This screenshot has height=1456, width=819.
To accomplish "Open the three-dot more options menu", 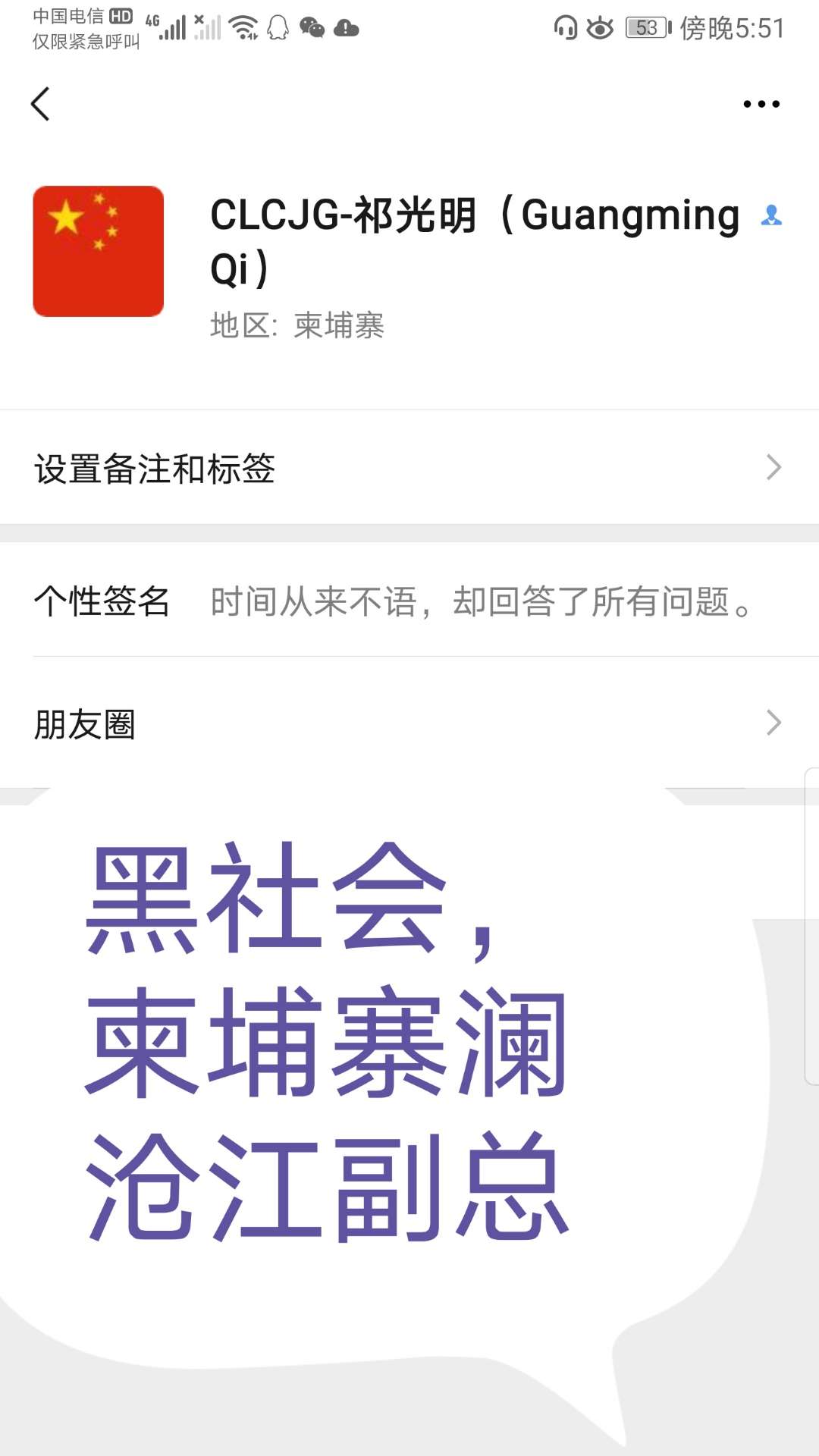I will tap(761, 104).
